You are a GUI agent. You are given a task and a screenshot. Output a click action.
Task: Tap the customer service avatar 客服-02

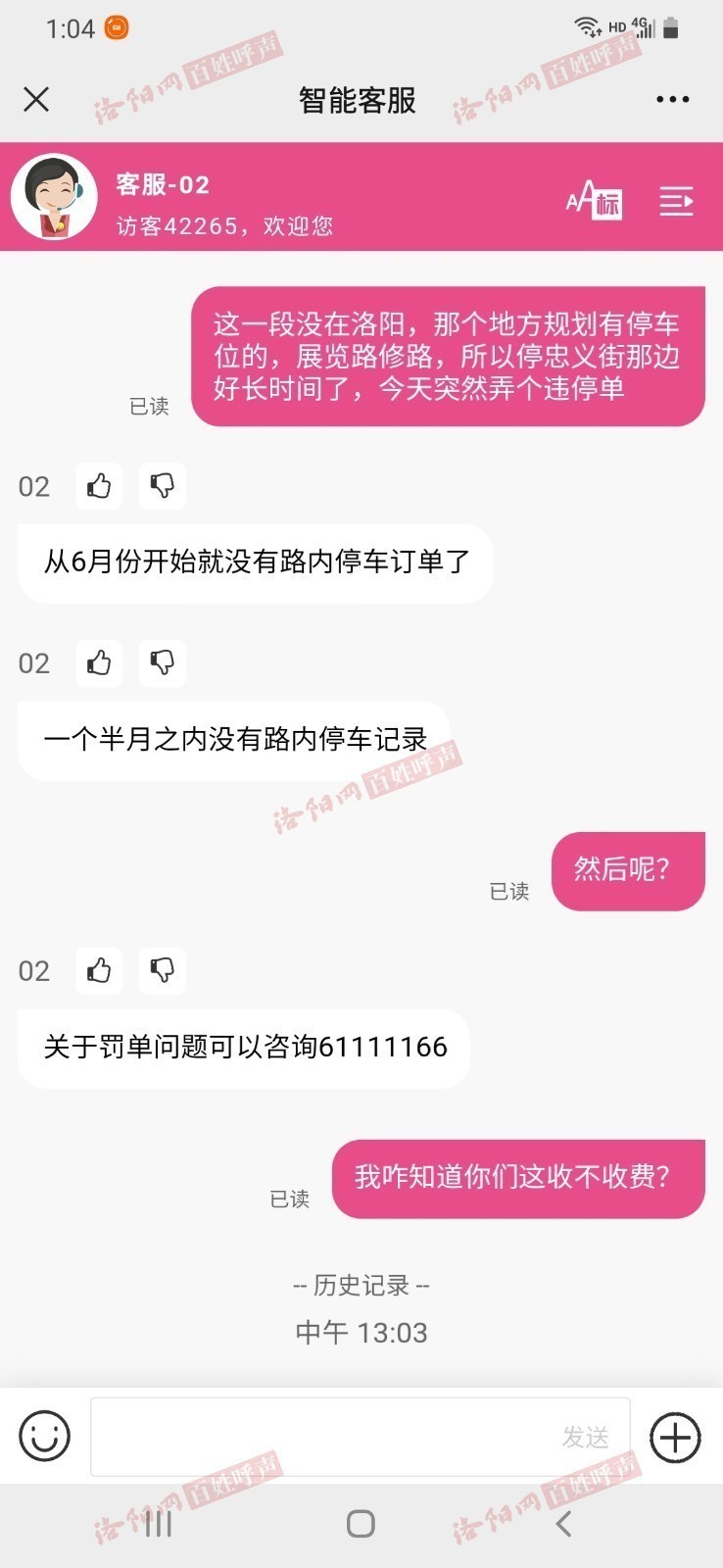(x=55, y=197)
